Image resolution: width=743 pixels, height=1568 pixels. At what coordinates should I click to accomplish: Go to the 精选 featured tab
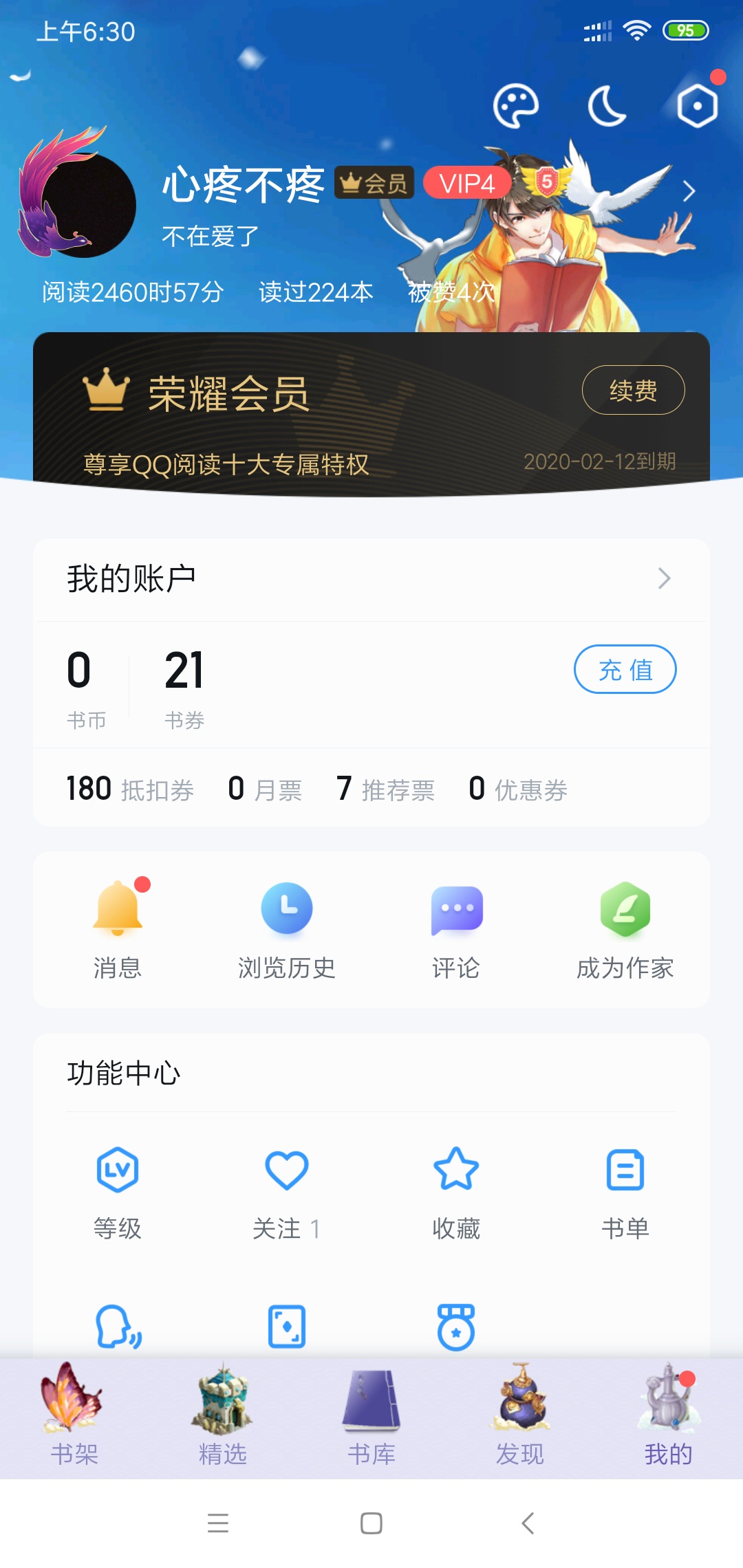coord(223,1417)
